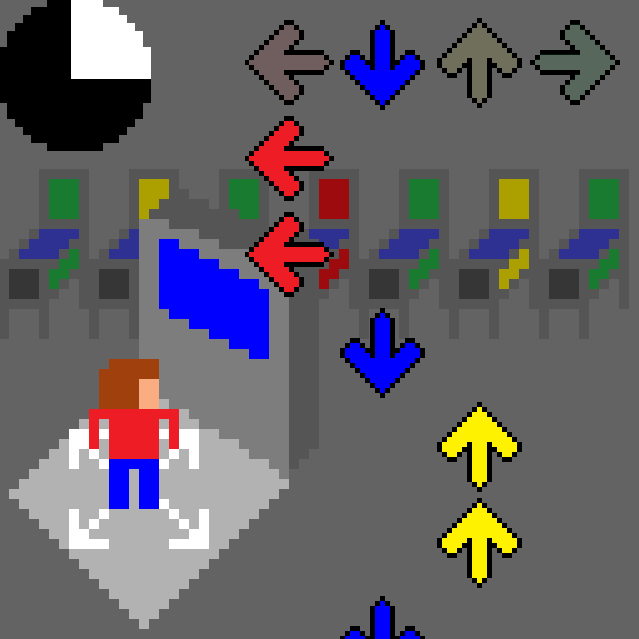Tap the left arrow receptor at top
Image resolution: width=639 pixels, height=639 pixels.
[288, 63]
